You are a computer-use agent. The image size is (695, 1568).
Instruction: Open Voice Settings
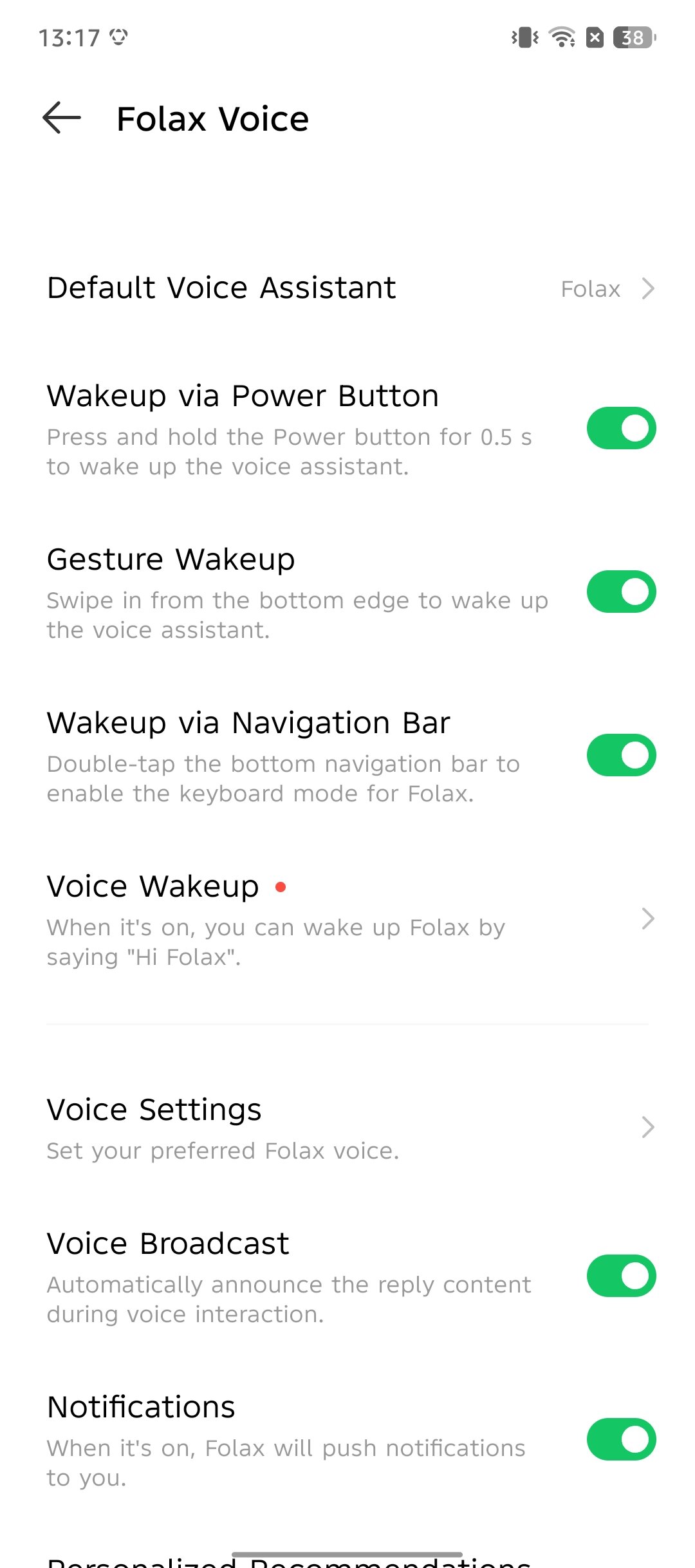(x=347, y=1128)
